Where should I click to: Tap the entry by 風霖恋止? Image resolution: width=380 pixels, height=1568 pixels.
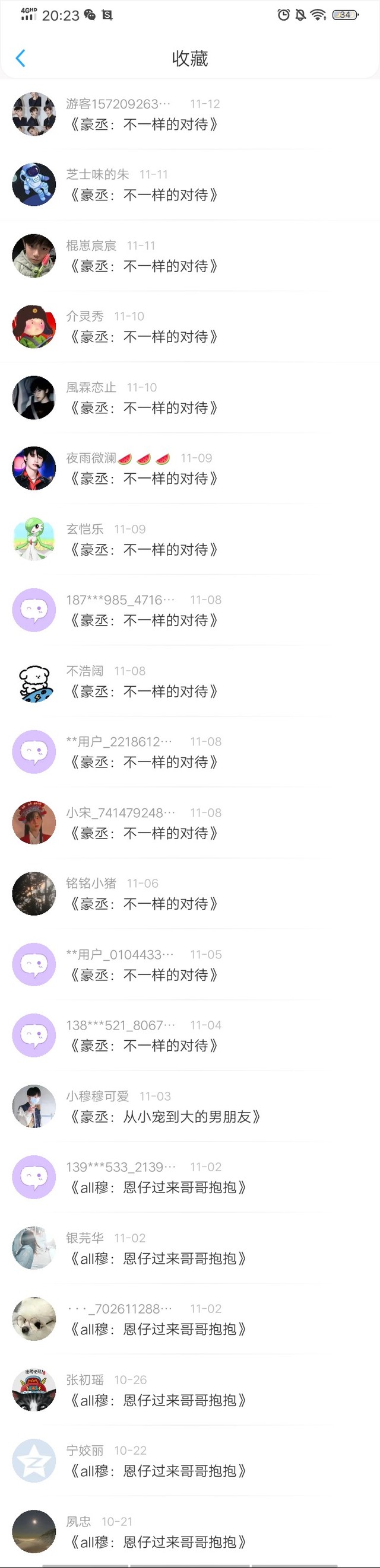point(190,397)
